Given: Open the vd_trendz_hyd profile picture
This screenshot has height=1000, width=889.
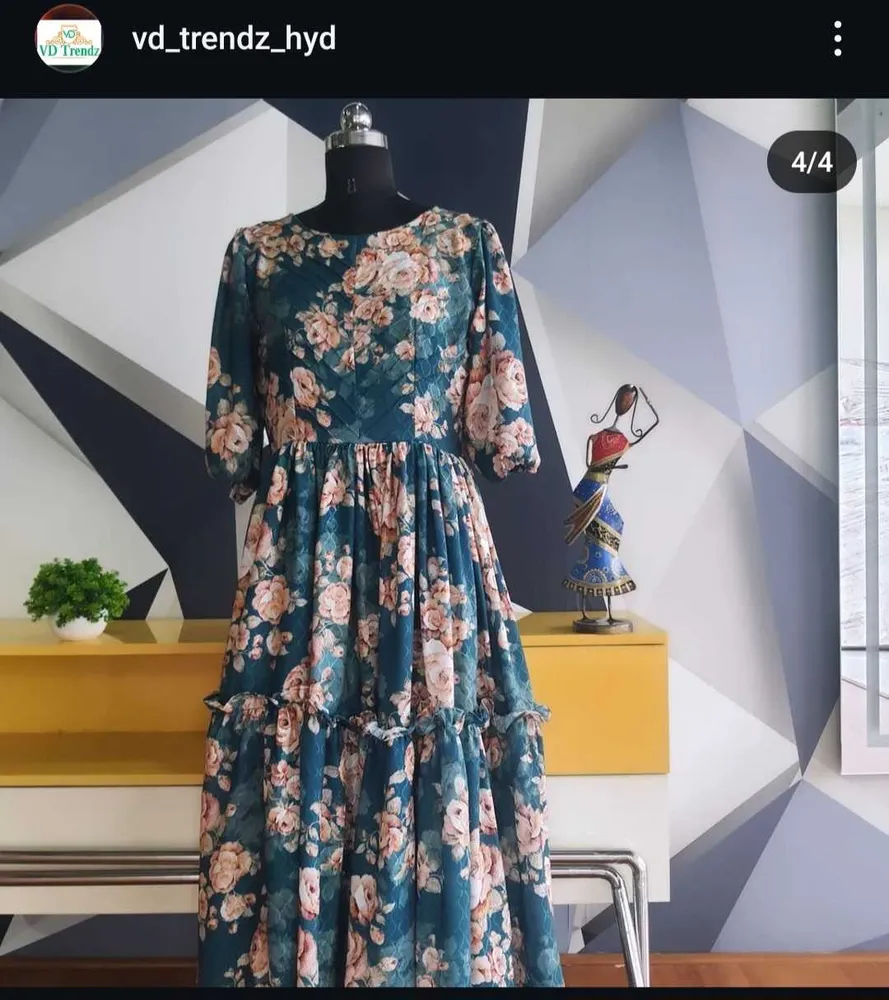Looking at the screenshot, I should pyautogui.click(x=68, y=39).
